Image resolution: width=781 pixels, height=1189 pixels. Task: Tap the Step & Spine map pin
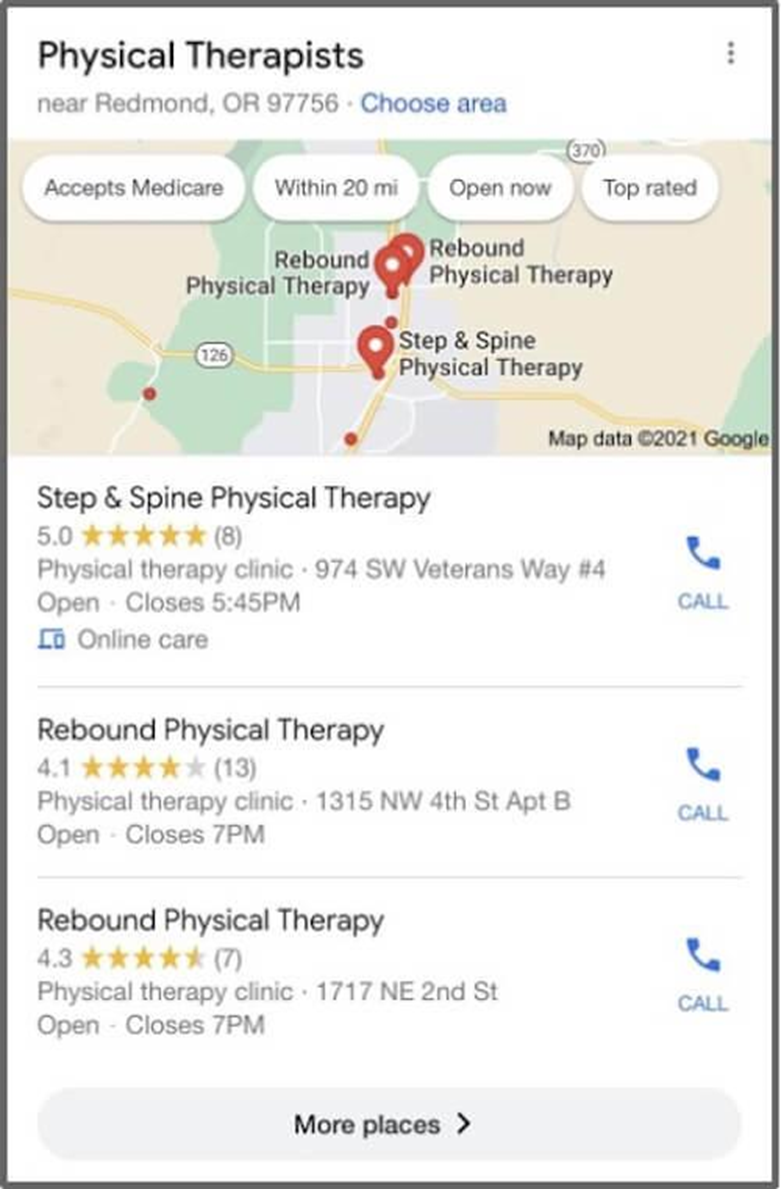(375, 348)
